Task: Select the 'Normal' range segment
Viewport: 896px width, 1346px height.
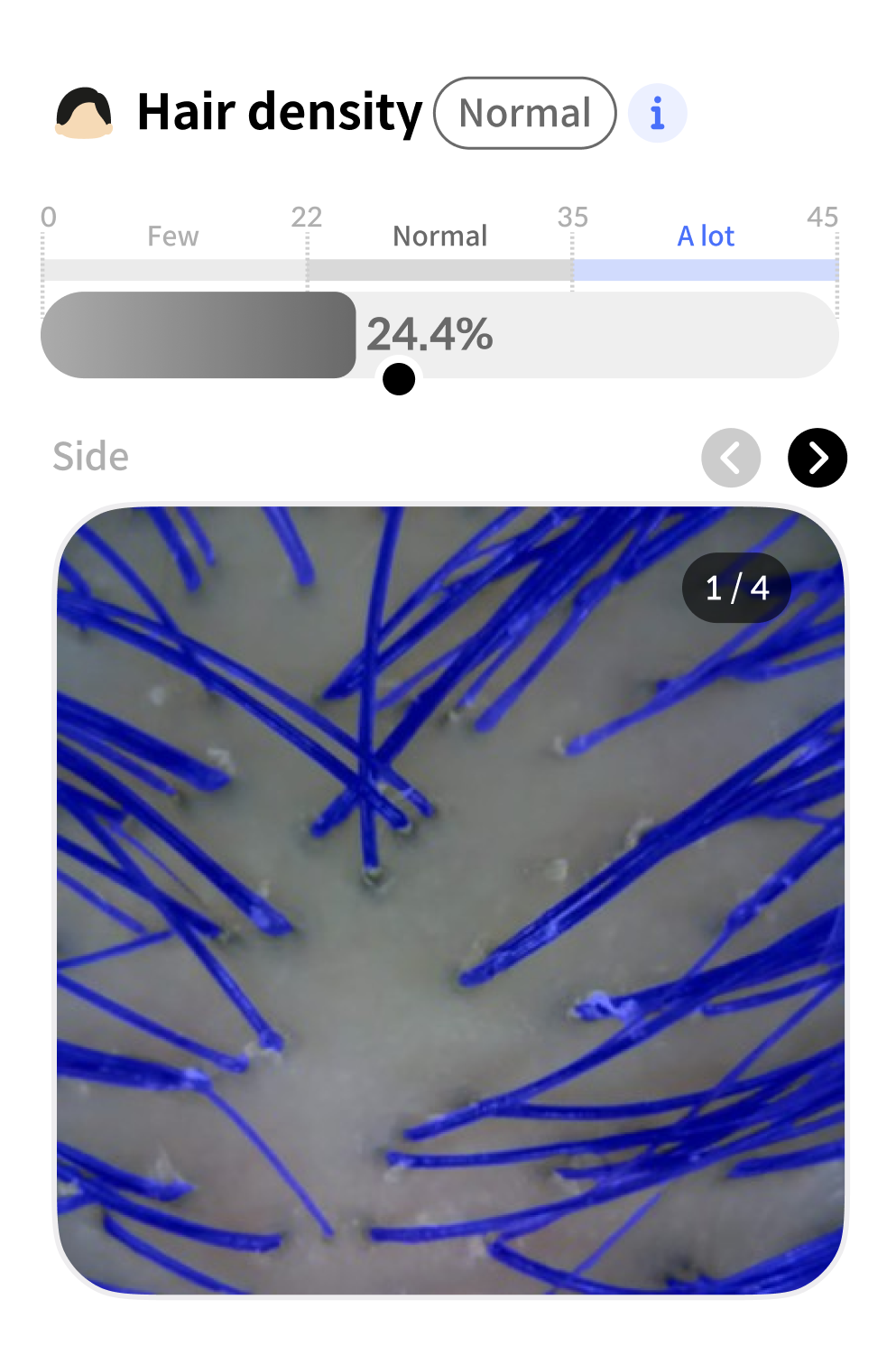Action: (439, 267)
